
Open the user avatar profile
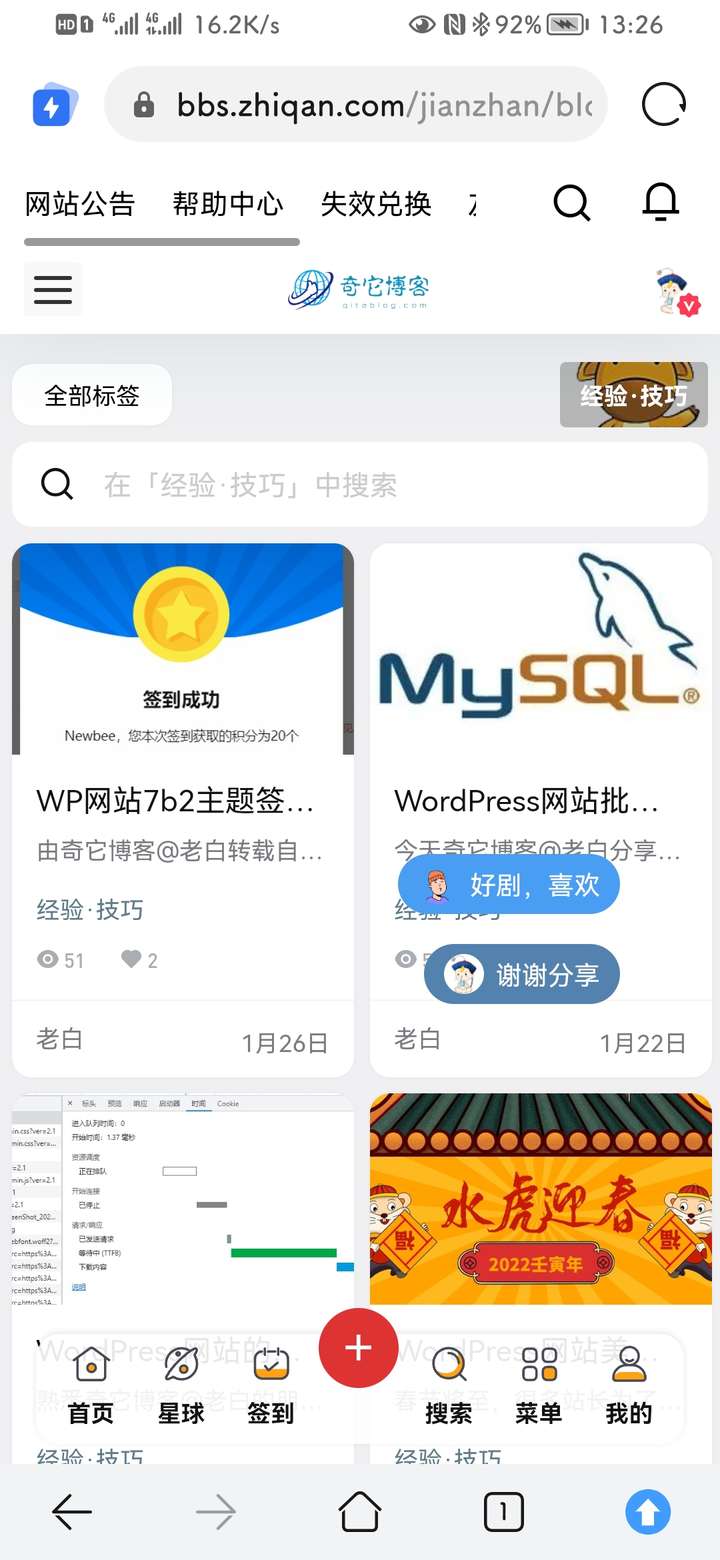[x=678, y=291]
